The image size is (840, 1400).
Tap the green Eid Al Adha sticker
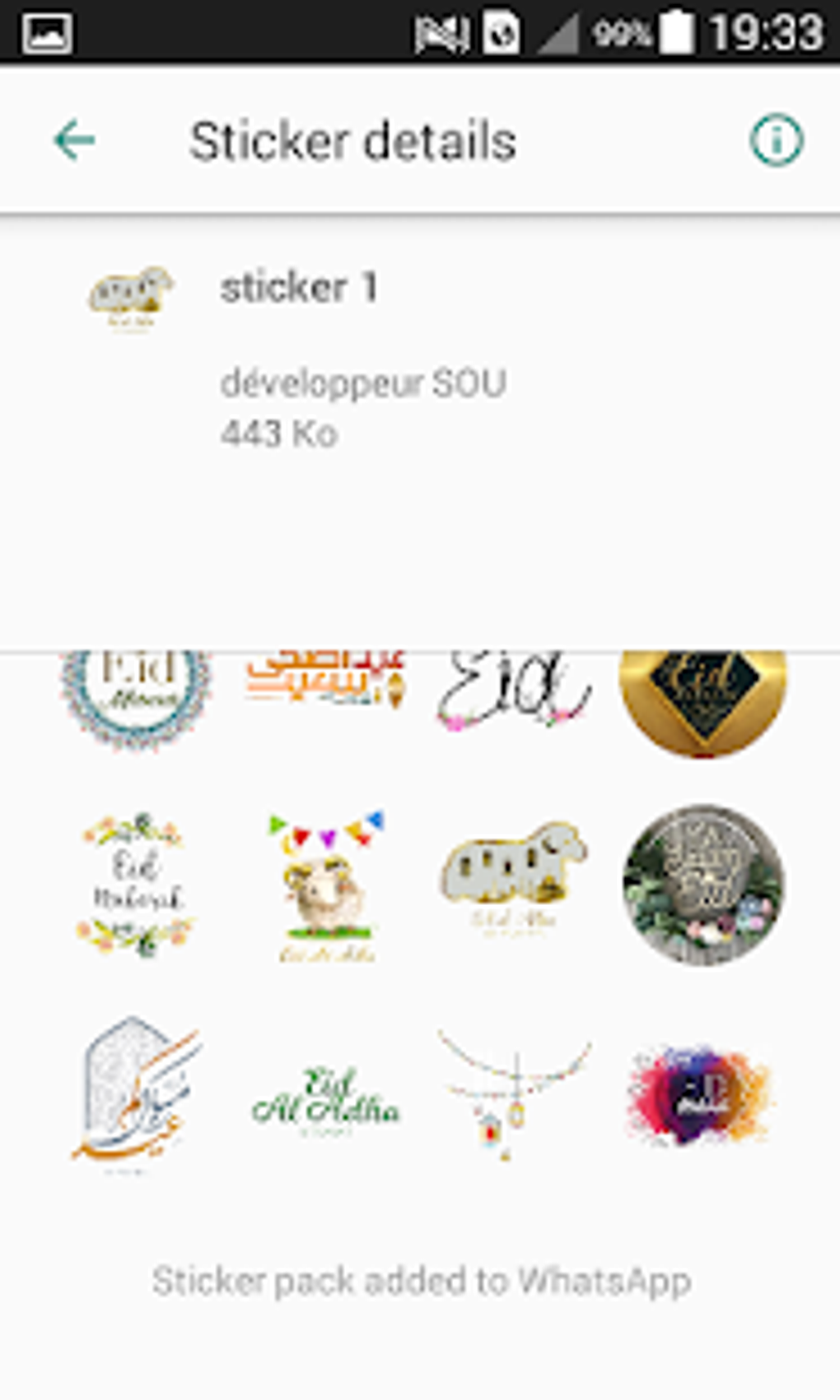click(x=326, y=1099)
